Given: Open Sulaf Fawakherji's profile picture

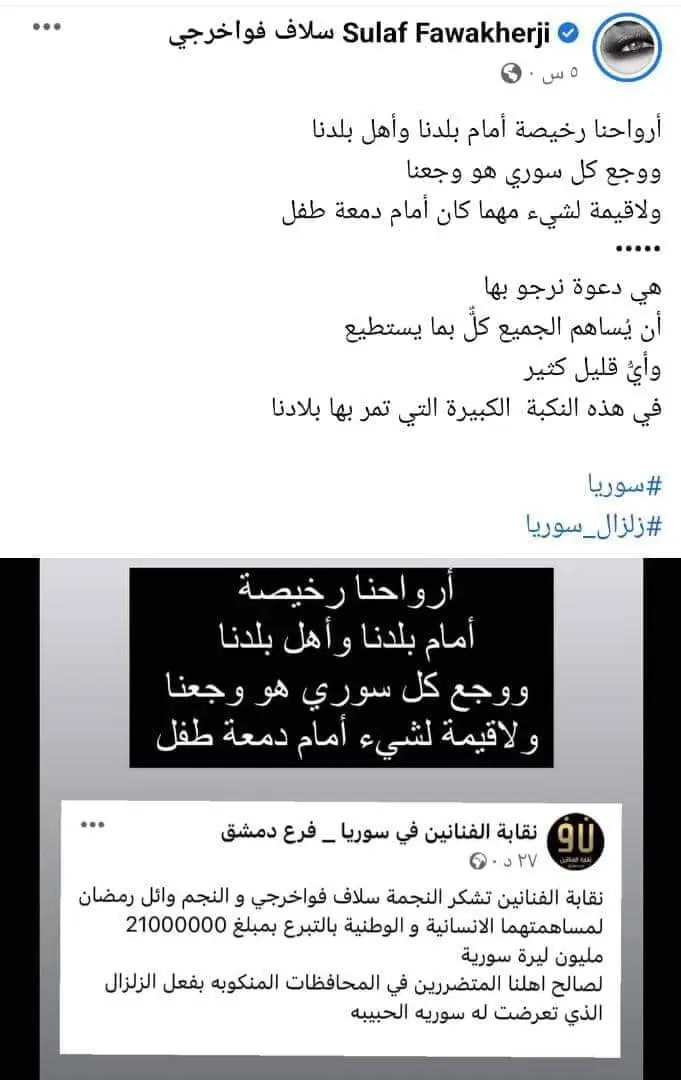Looking at the screenshot, I should [626, 50].
